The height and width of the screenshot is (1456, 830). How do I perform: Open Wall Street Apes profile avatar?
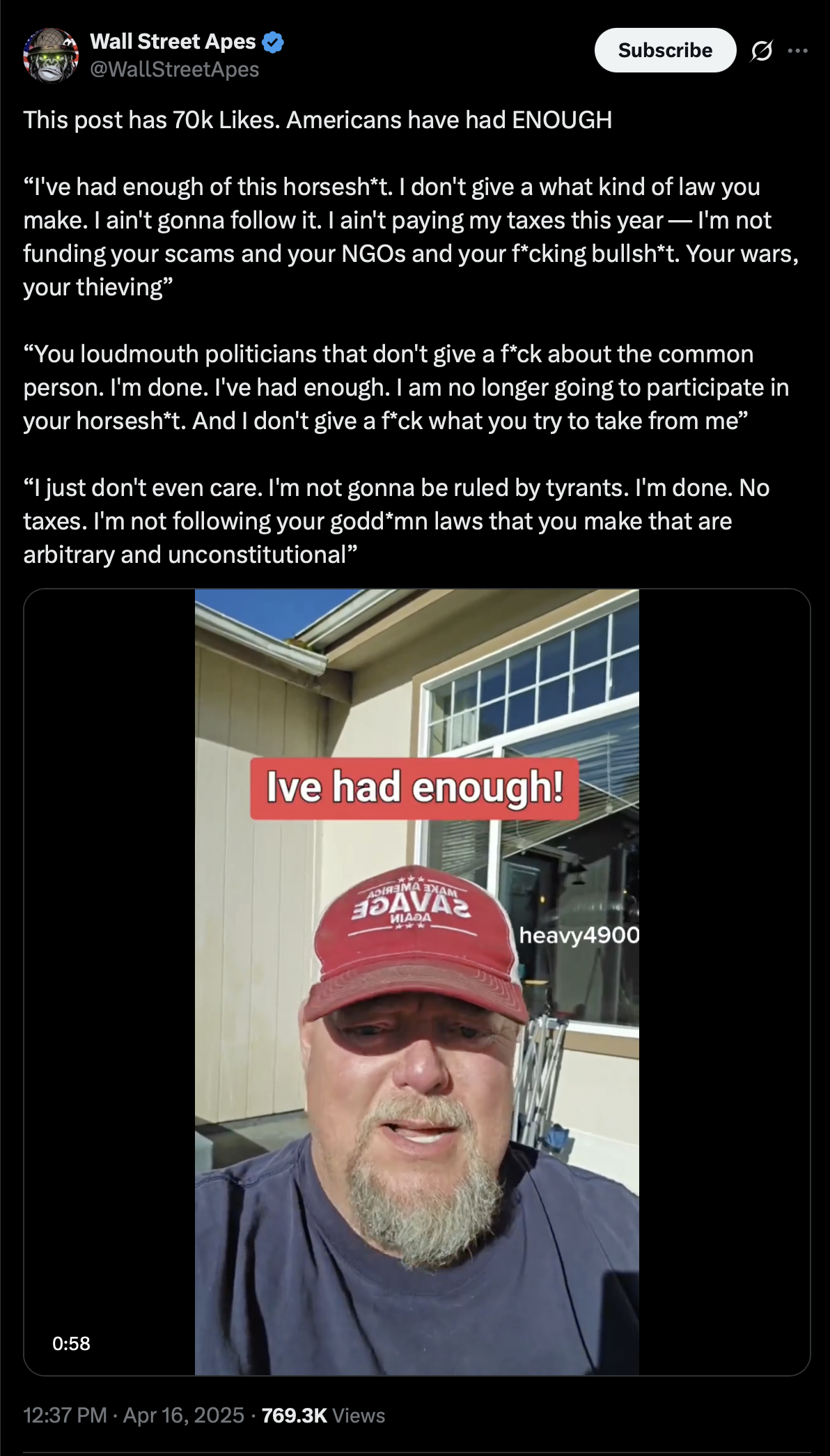(51, 55)
